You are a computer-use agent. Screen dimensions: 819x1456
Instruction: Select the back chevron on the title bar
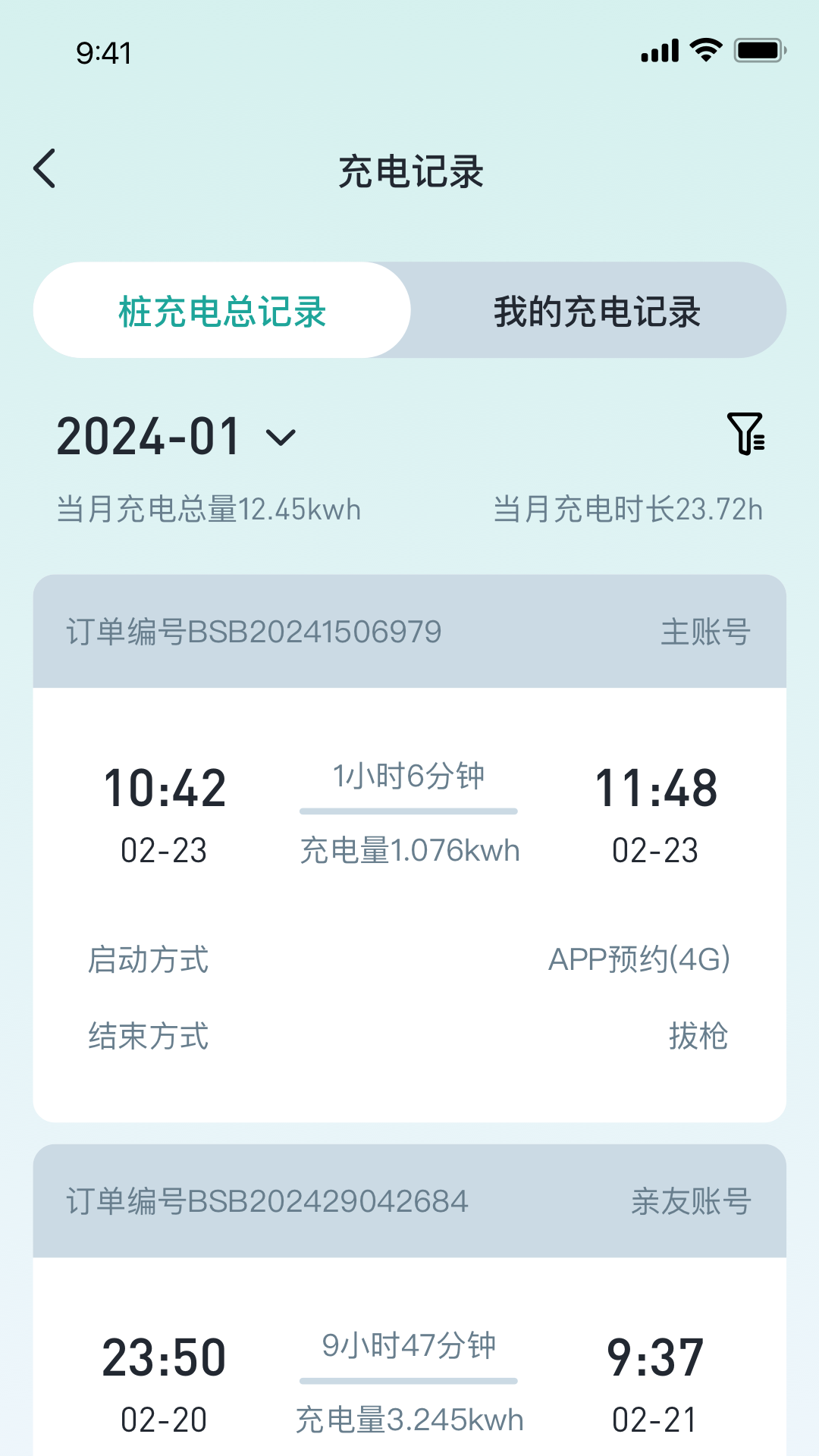point(45,168)
